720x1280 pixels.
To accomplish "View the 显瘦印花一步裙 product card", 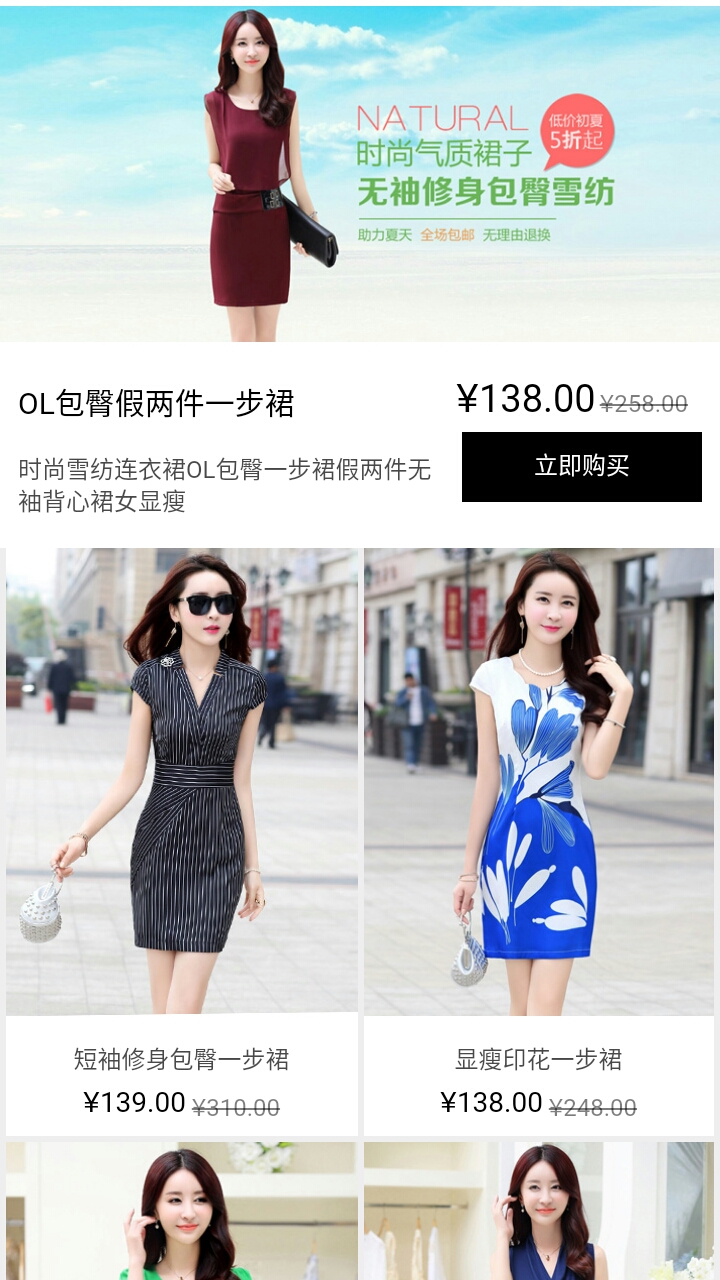I will [539, 840].
